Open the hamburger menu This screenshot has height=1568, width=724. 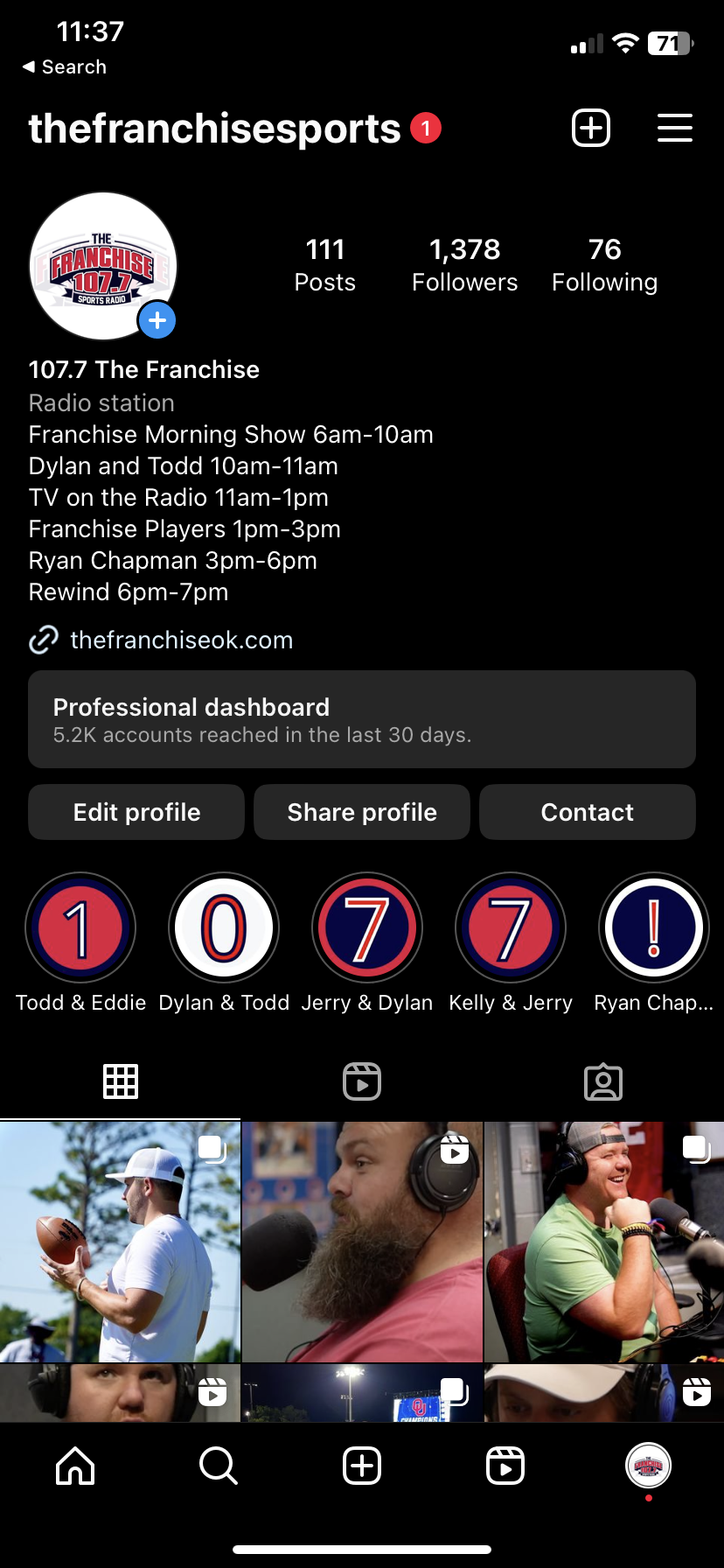click(674, 129)
